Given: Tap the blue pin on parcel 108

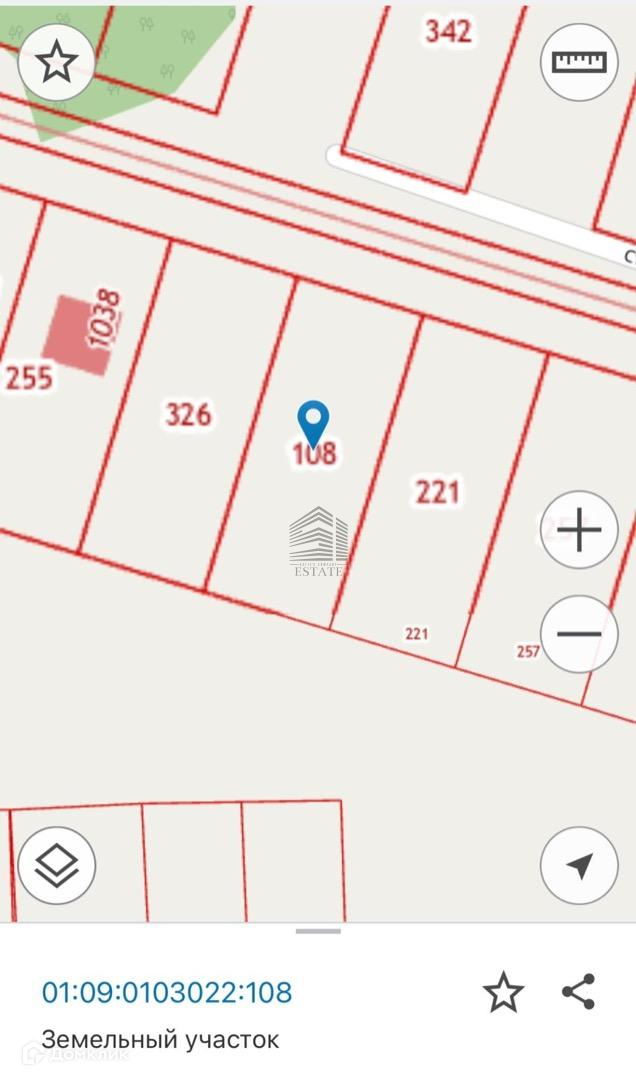Looking at the screenshot, I should 314,423.
